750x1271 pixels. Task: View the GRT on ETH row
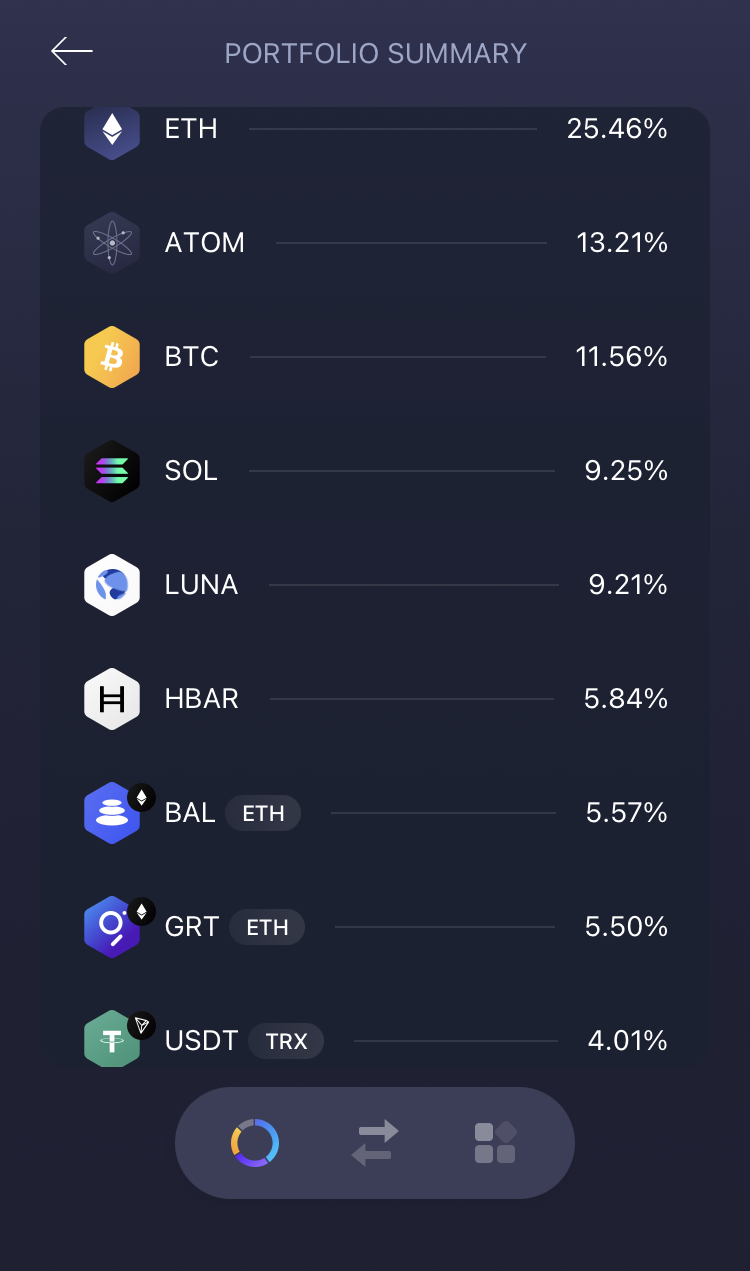pos(375,927)
